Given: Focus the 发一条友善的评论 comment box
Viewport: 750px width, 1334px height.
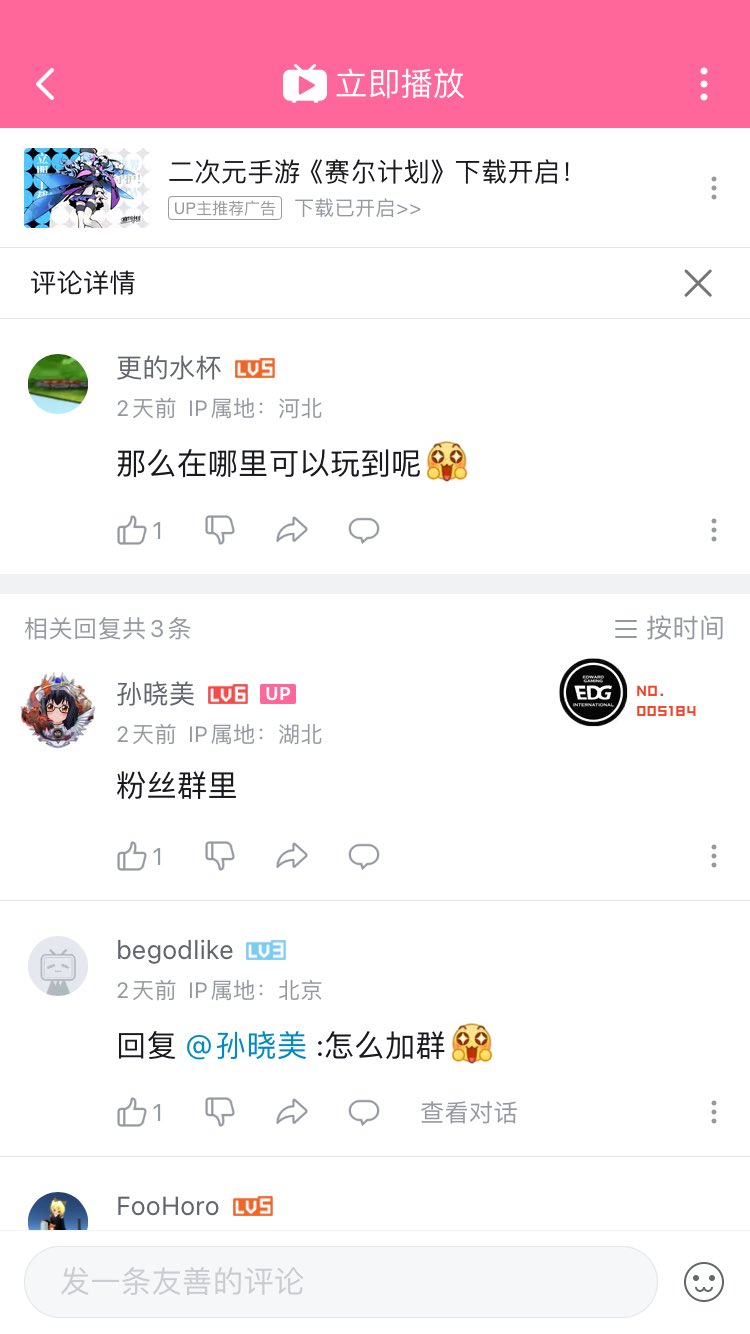Looking at the screenshot, I should (340, 1282).
